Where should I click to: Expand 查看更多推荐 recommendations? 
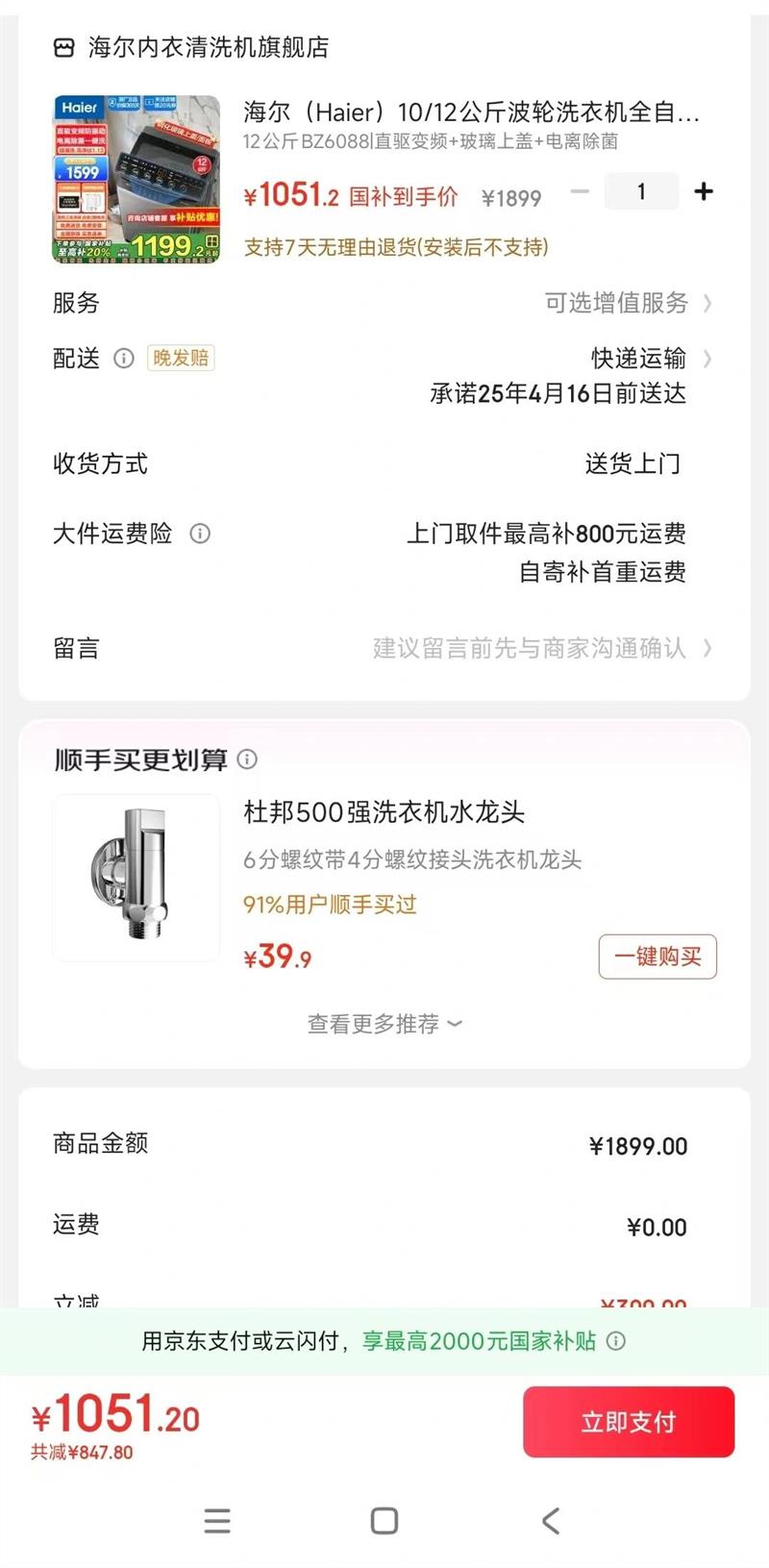(384, 1024)
